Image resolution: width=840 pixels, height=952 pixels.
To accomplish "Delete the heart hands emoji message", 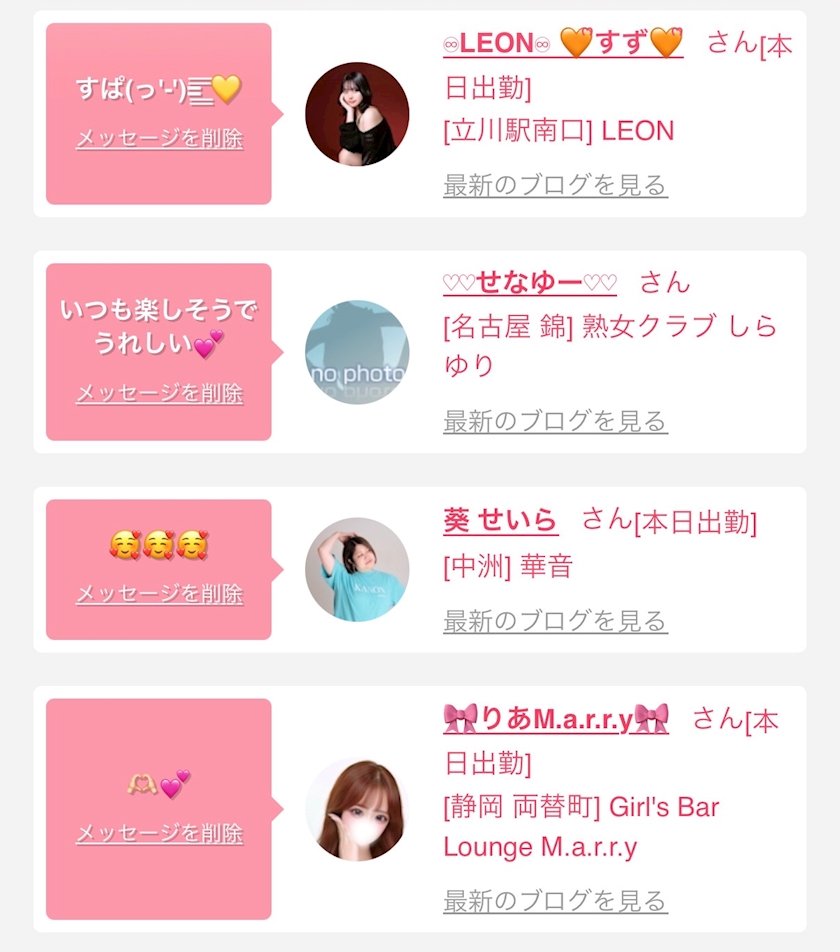I will tap(160, 834).
